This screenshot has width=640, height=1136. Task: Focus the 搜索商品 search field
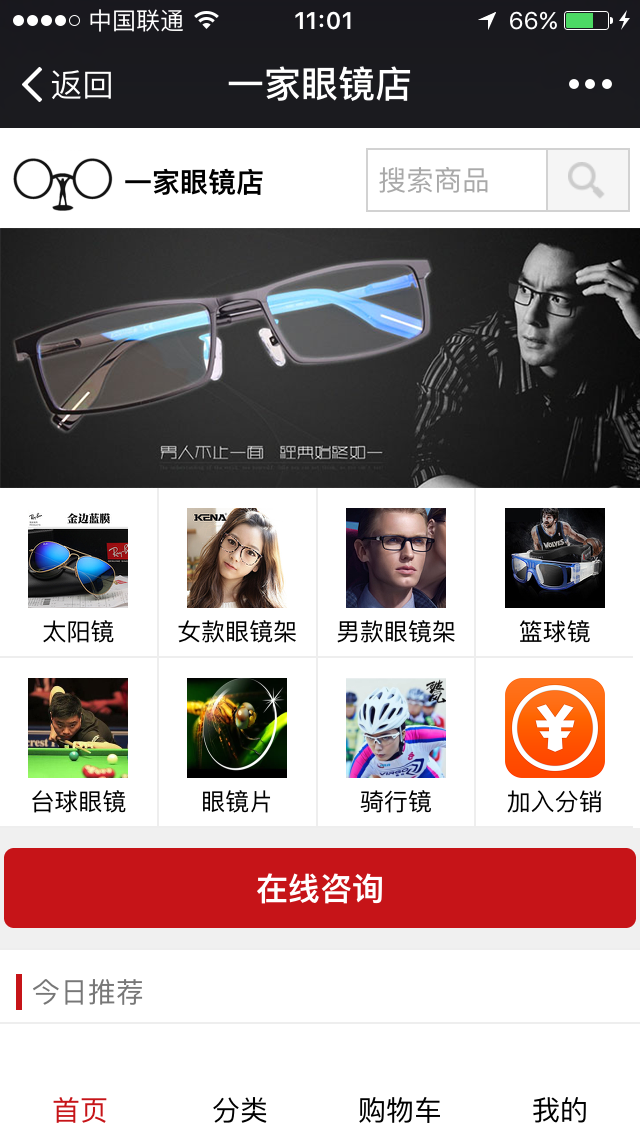(457, 180)
